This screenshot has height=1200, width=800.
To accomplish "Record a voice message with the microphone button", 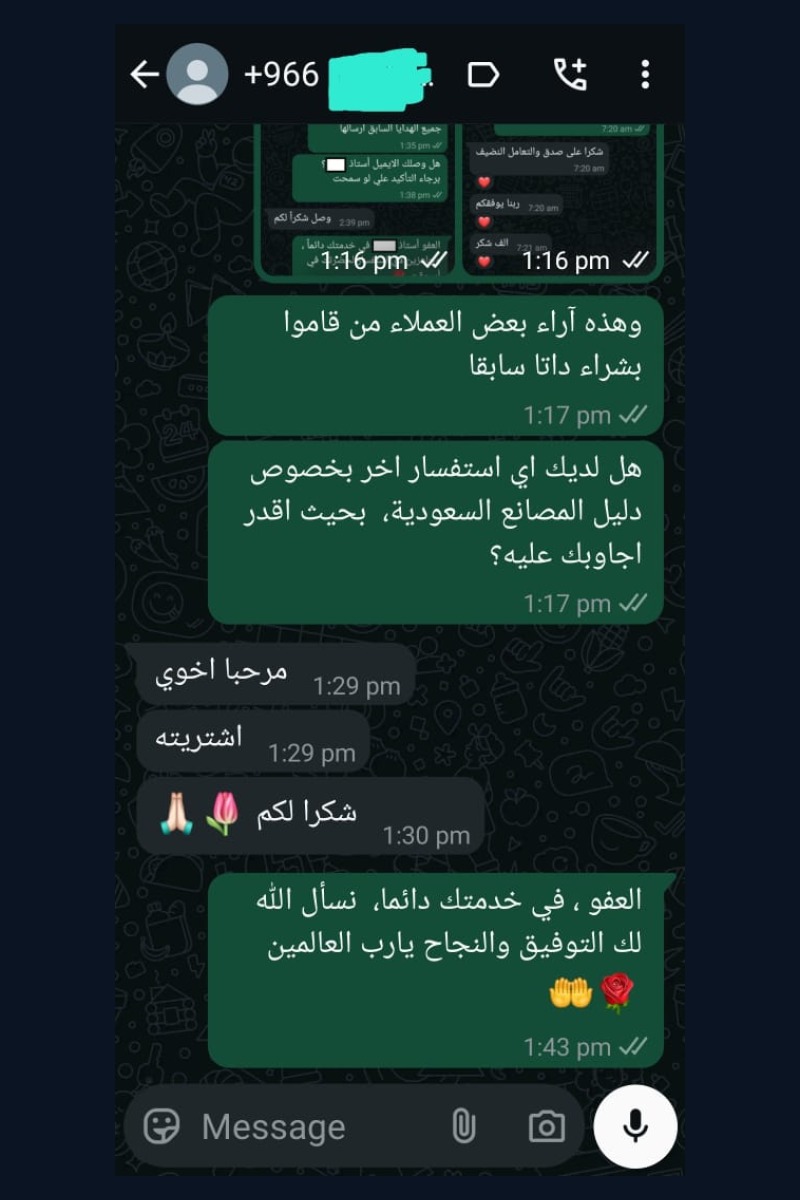I will [x=635, y=1126].
